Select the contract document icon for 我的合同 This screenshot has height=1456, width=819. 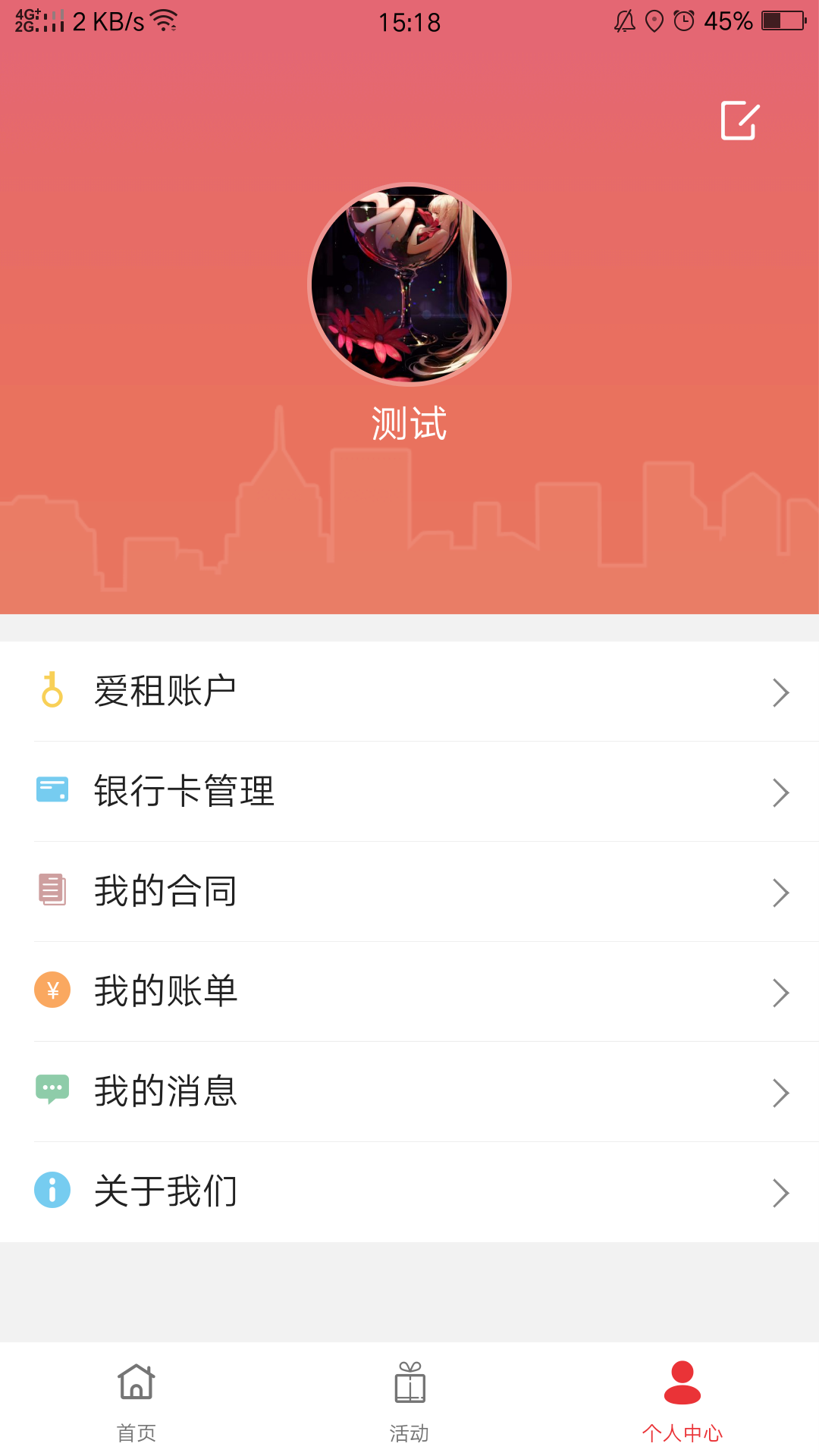point(52,891)
